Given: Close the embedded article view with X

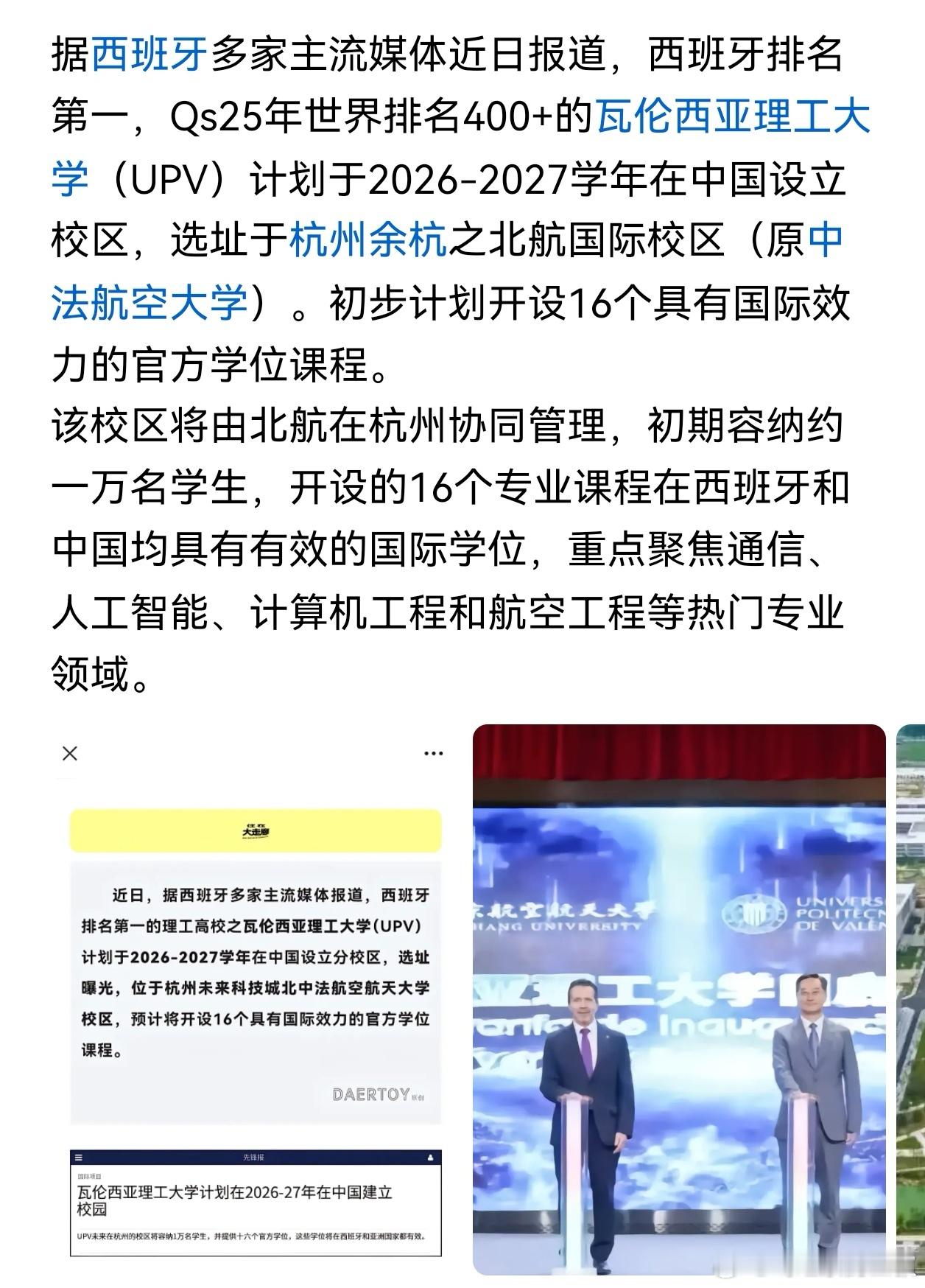Looking at the screenshot, I should pos(70,752).
